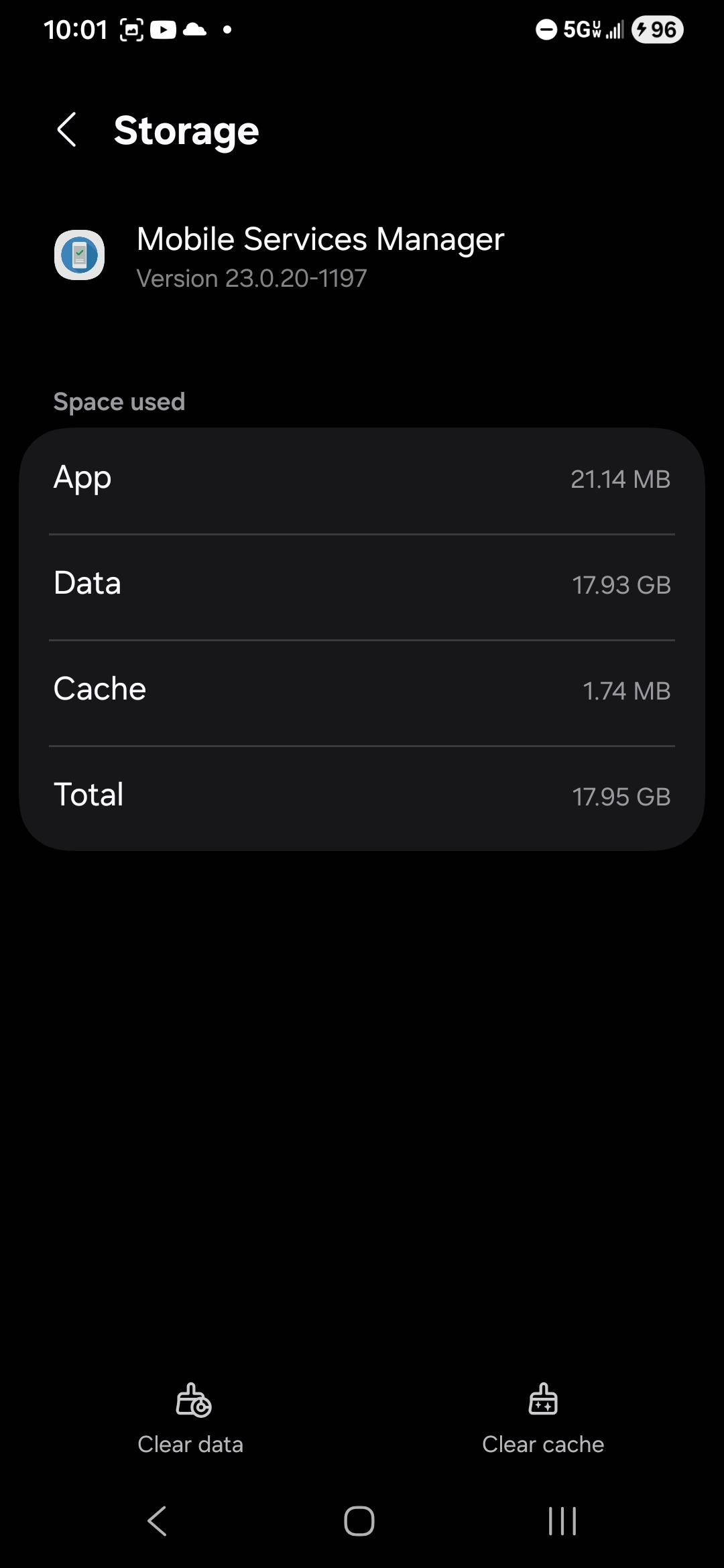This screenshot has height=1568, width=724.
Task: Clear data for Mobile Services Manager
Action: coord(191,1419)
